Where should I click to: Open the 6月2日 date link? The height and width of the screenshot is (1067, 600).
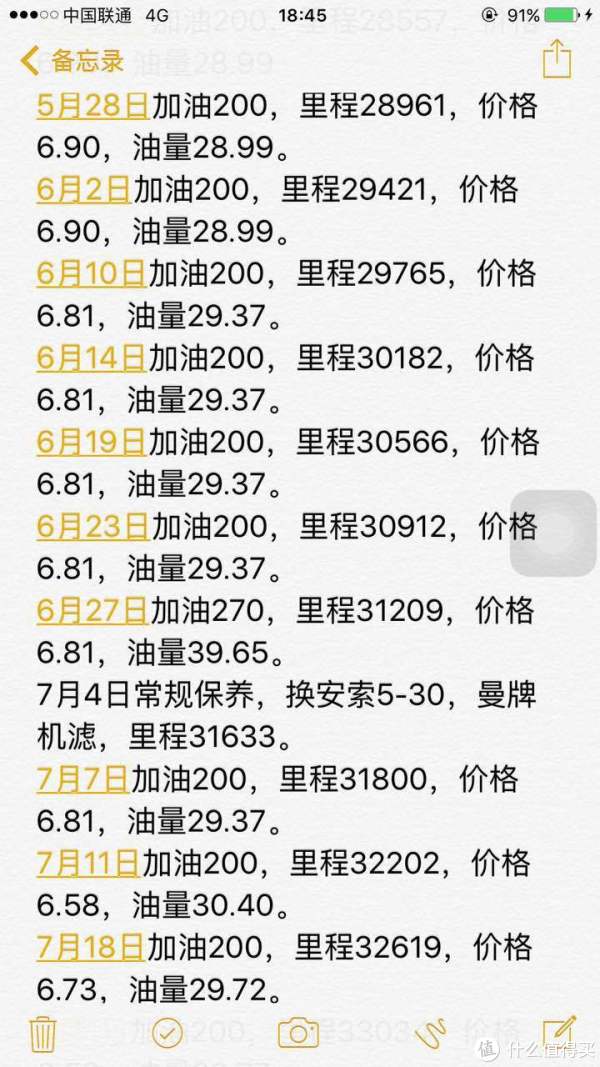(x=84, y=190)
